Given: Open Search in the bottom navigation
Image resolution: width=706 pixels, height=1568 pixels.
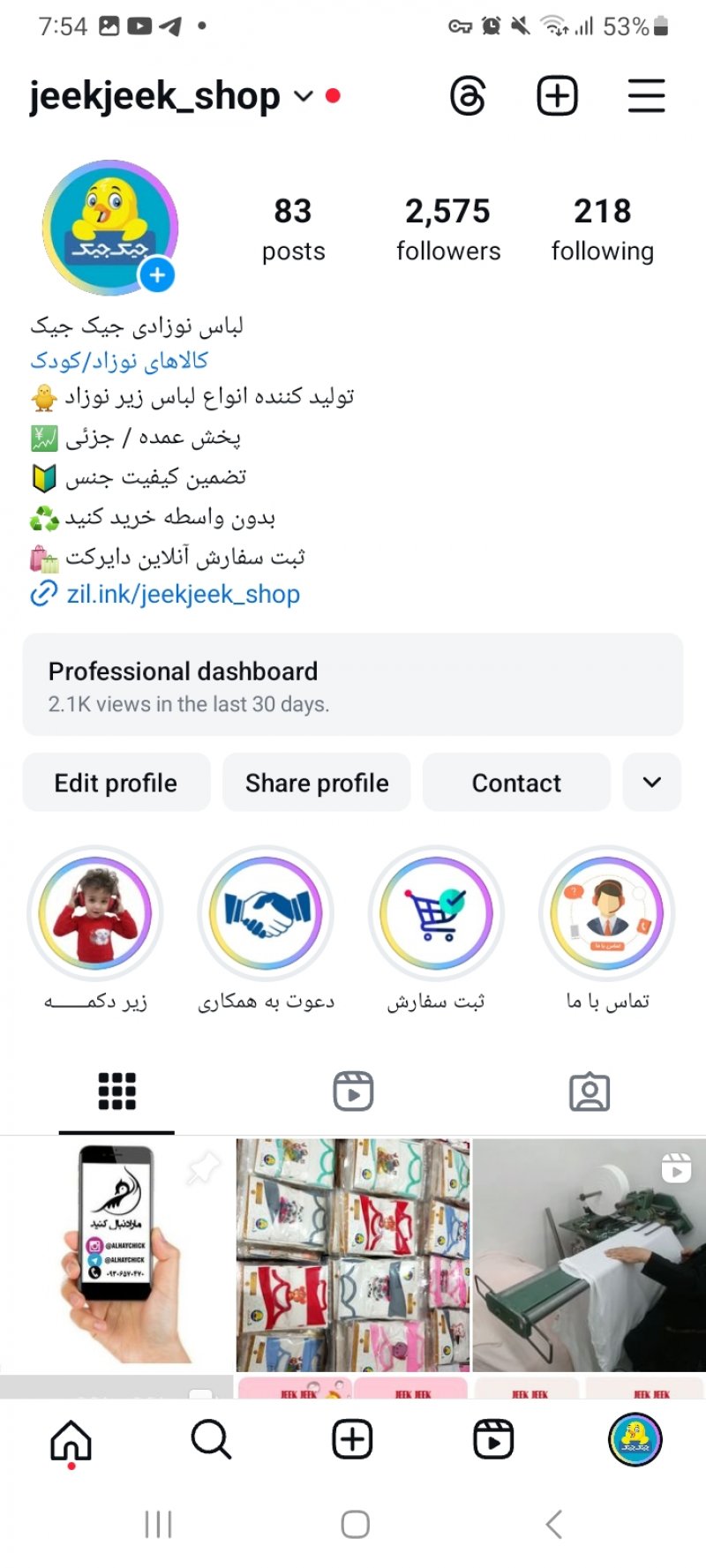Looking at the screenshot, I should pyautogui.click(x=211, y=1439).
